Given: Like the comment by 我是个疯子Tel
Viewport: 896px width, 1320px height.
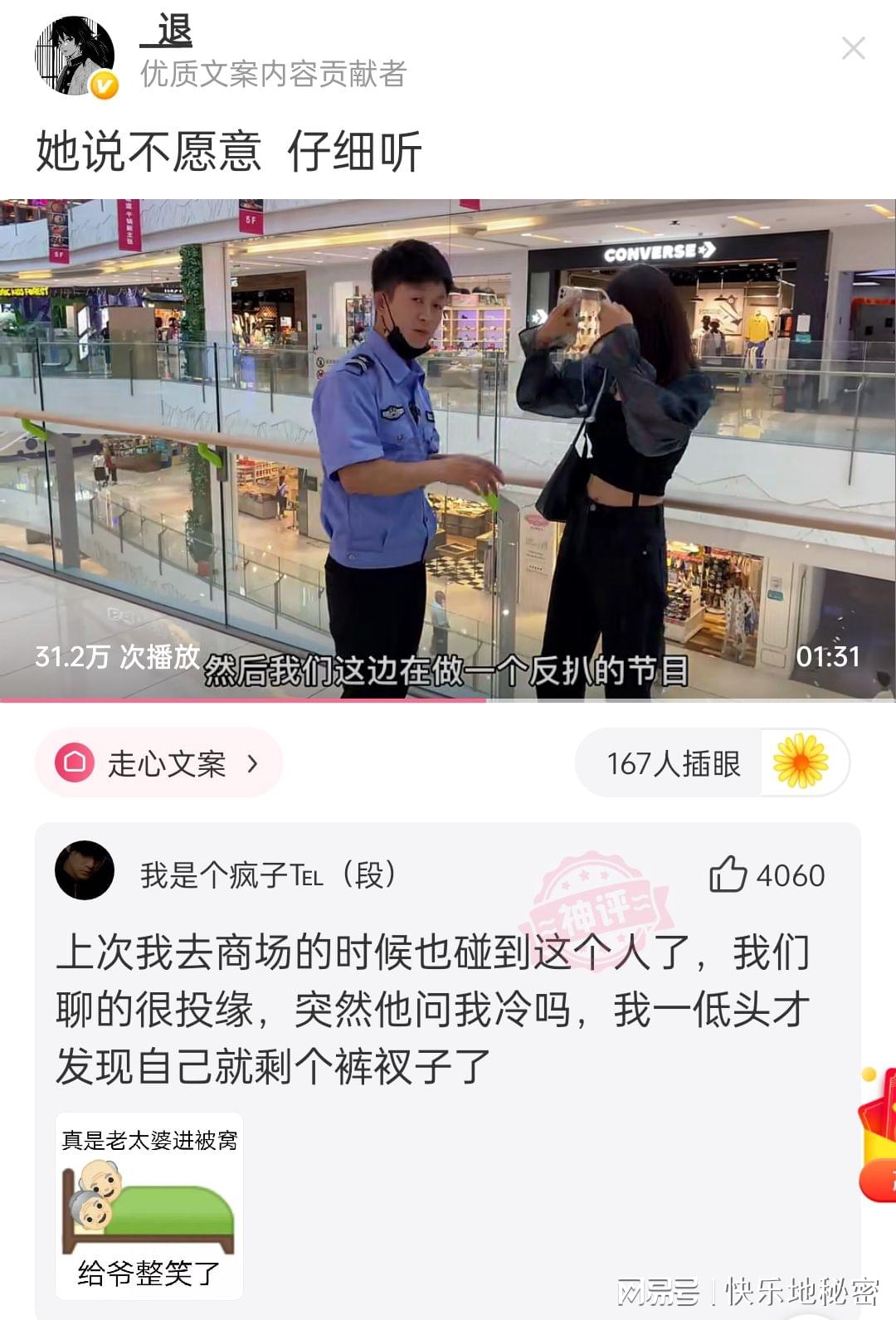Looking at the screenshot, I should (728, 874).
